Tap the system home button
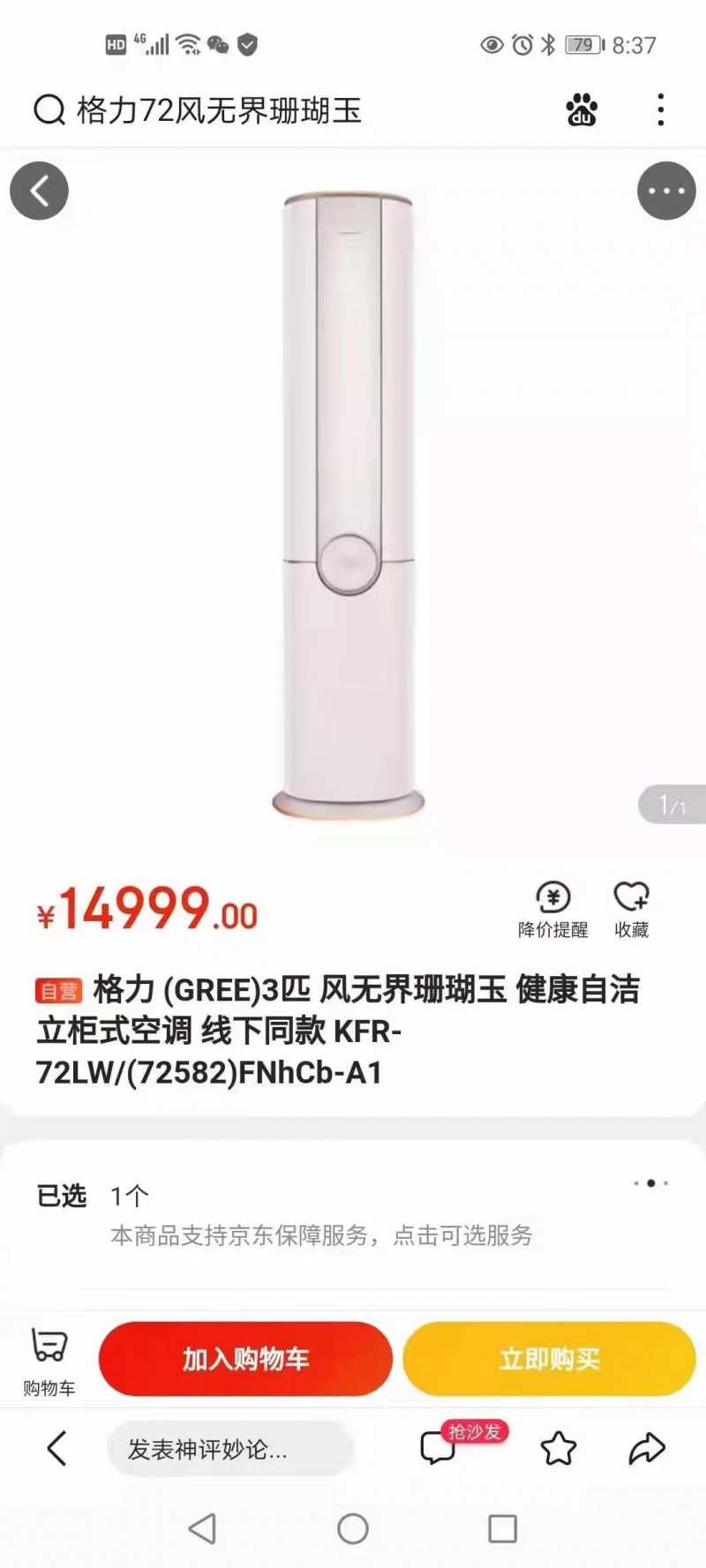The height and width of the screenshot is (1568, 706). tap(353, 1528)
